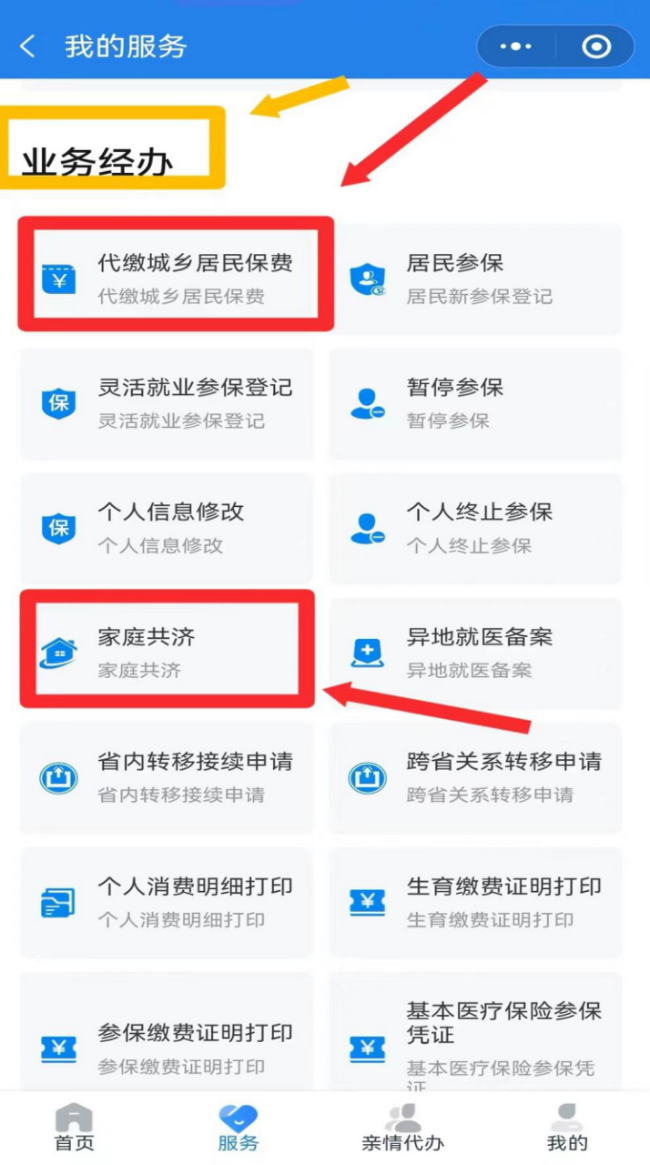Select 参保缴费证明打印
The height and width of the screenshot is (1165, 650).
[x=167, y=1047]
